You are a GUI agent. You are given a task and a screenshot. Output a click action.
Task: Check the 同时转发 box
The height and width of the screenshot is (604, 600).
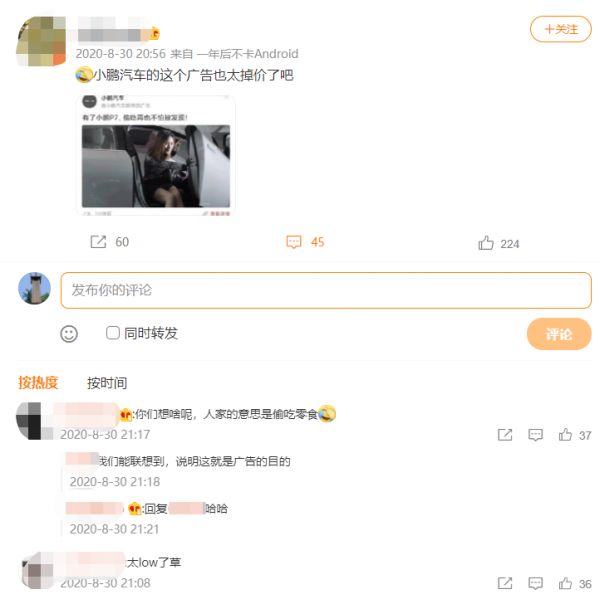pyautogui.click(x=113, y=333)
